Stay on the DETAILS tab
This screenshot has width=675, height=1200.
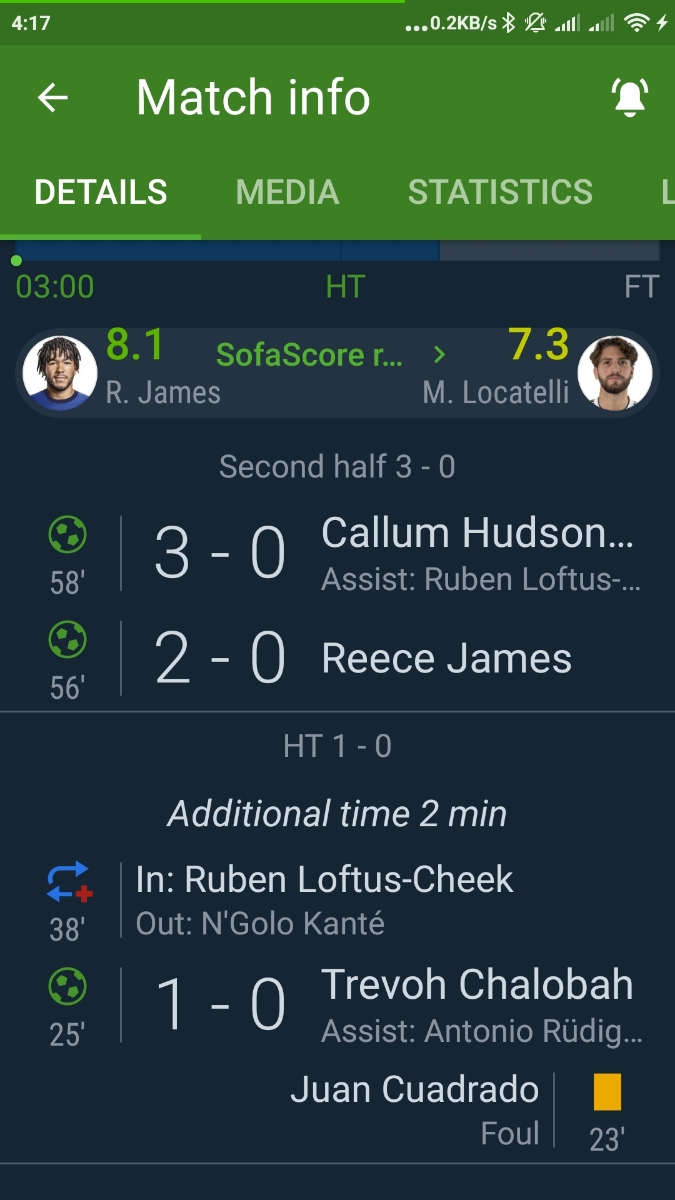100,192
